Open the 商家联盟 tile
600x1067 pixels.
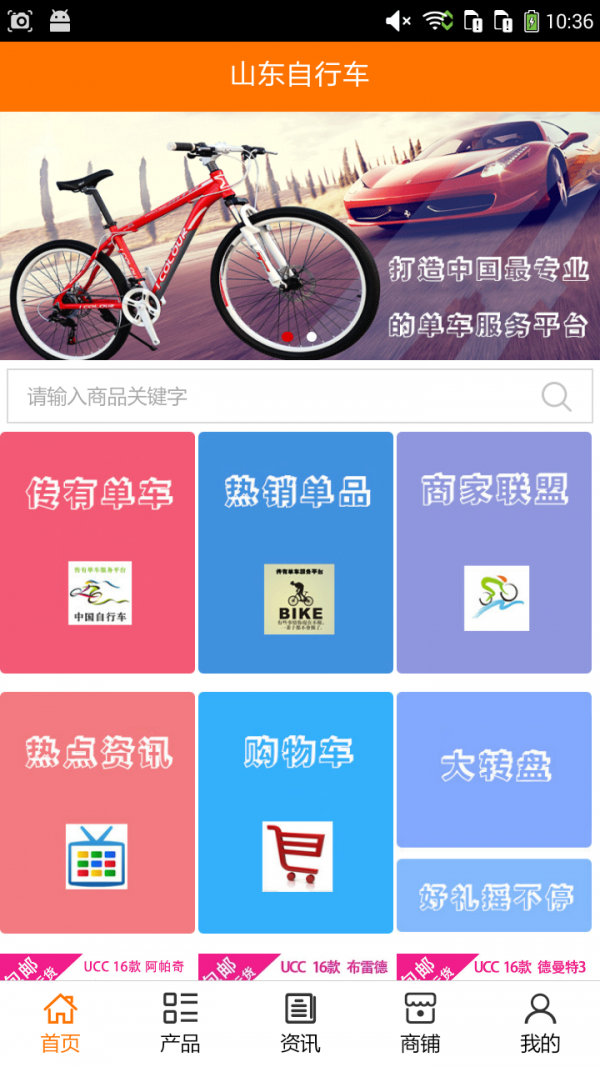(494, 552)
